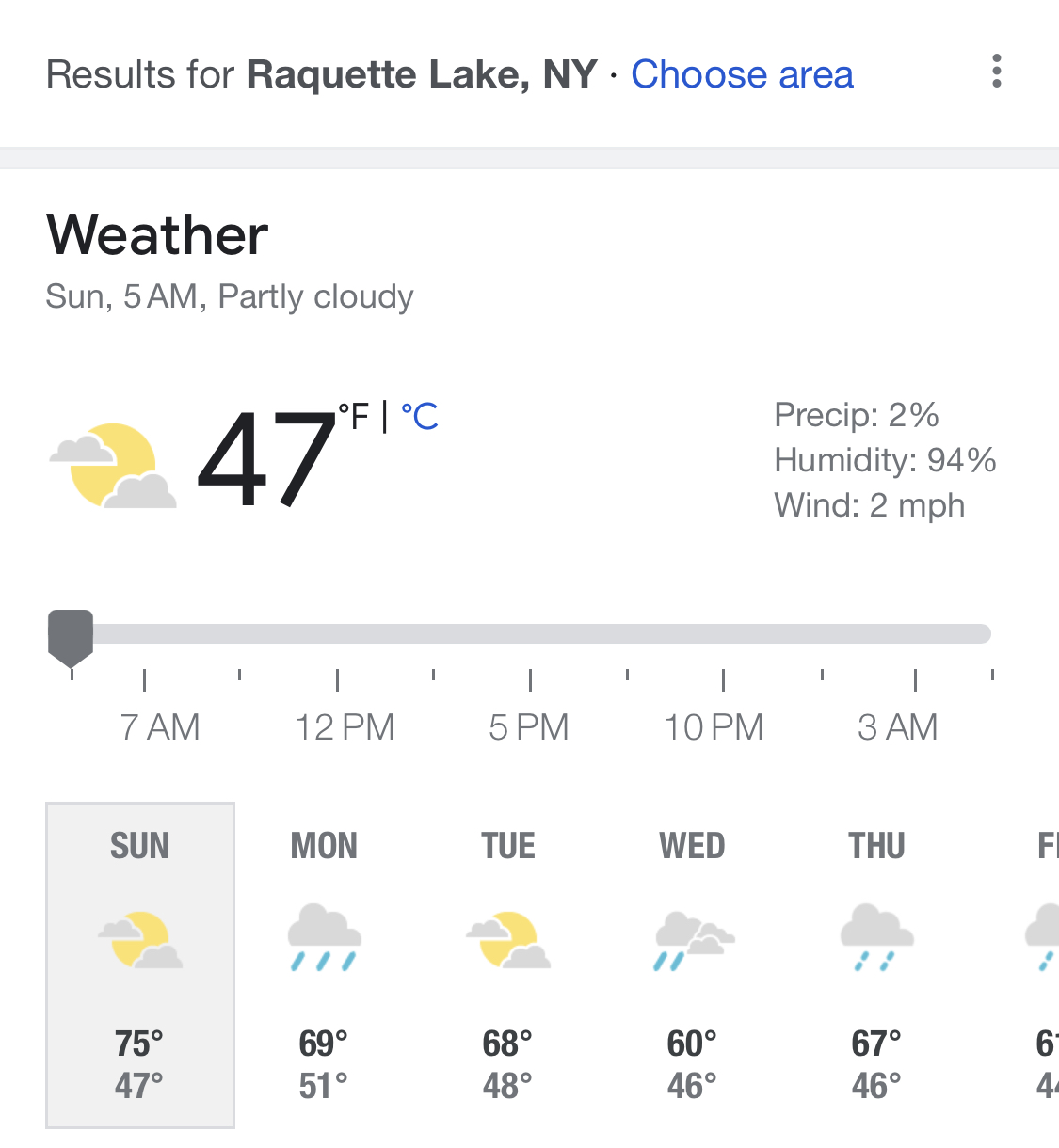The height and width of the screenshot is (1148, 1059).
Task: View the WED forecast
Action: pyautogui.click(x=693, y=965)
